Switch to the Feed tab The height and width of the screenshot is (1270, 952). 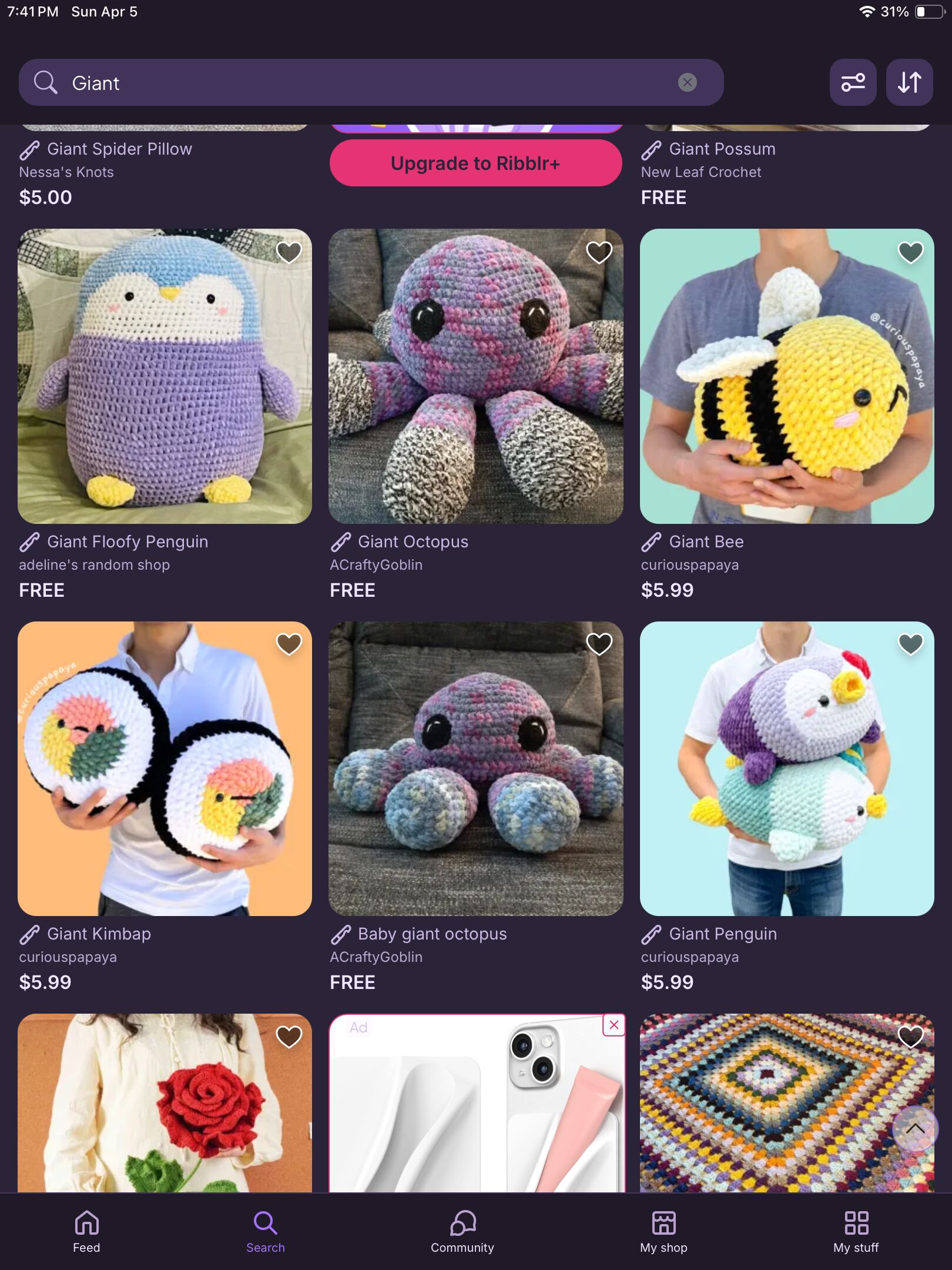click(86, 1231)
